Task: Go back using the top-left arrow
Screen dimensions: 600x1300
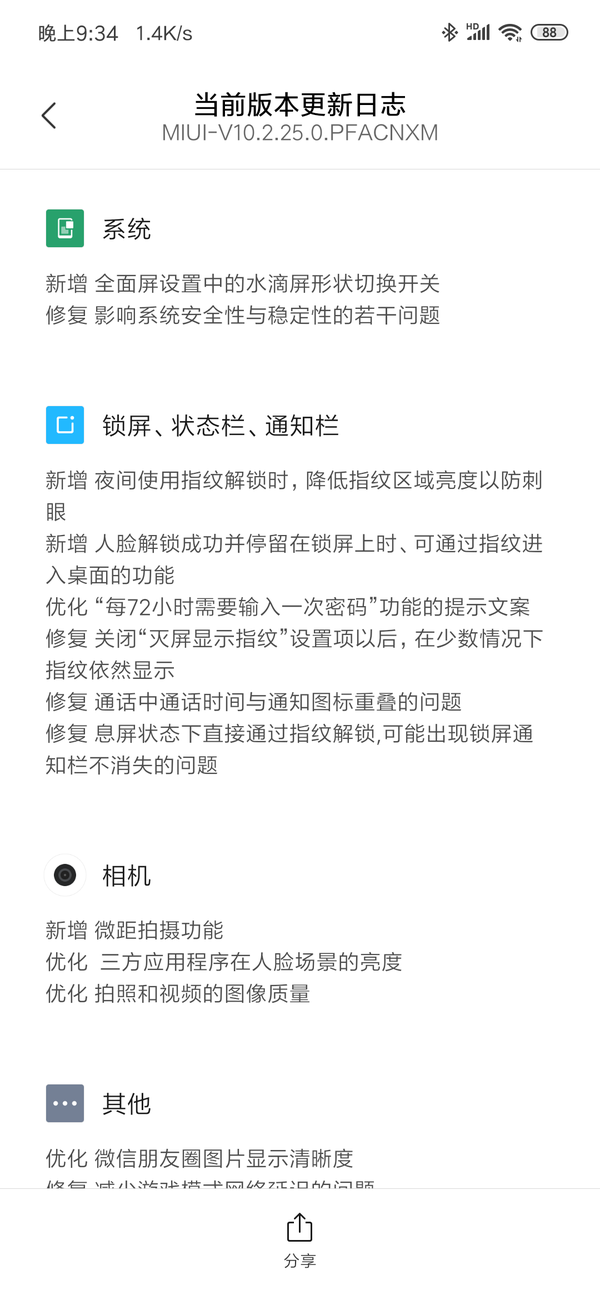Action: pyautogui.click(x=48, y=116)
